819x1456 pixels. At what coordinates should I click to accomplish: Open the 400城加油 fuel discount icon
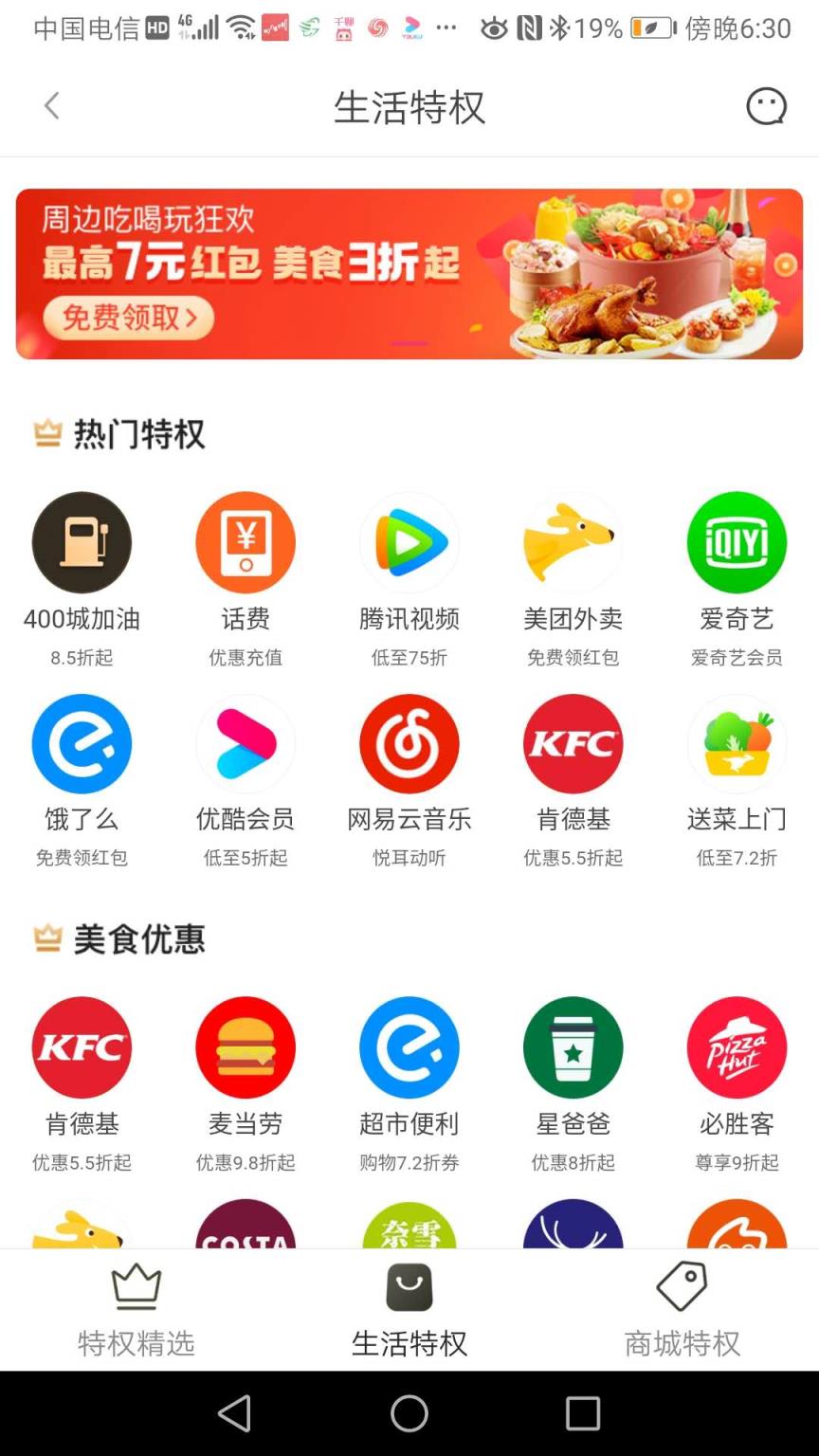pyautogui.click(x=82, y=542)
